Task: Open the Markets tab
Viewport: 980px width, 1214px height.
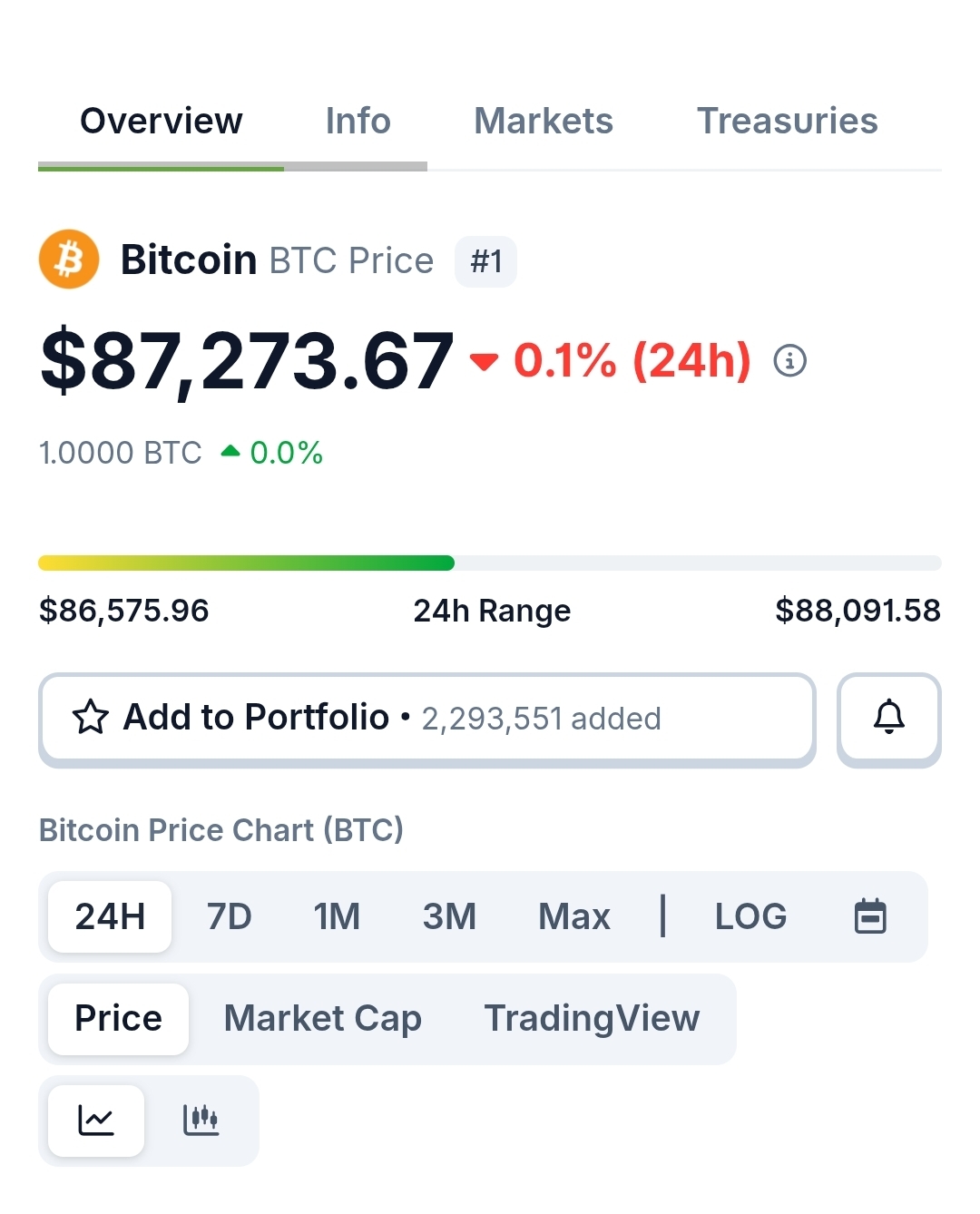Action: (x=543, y=121)
